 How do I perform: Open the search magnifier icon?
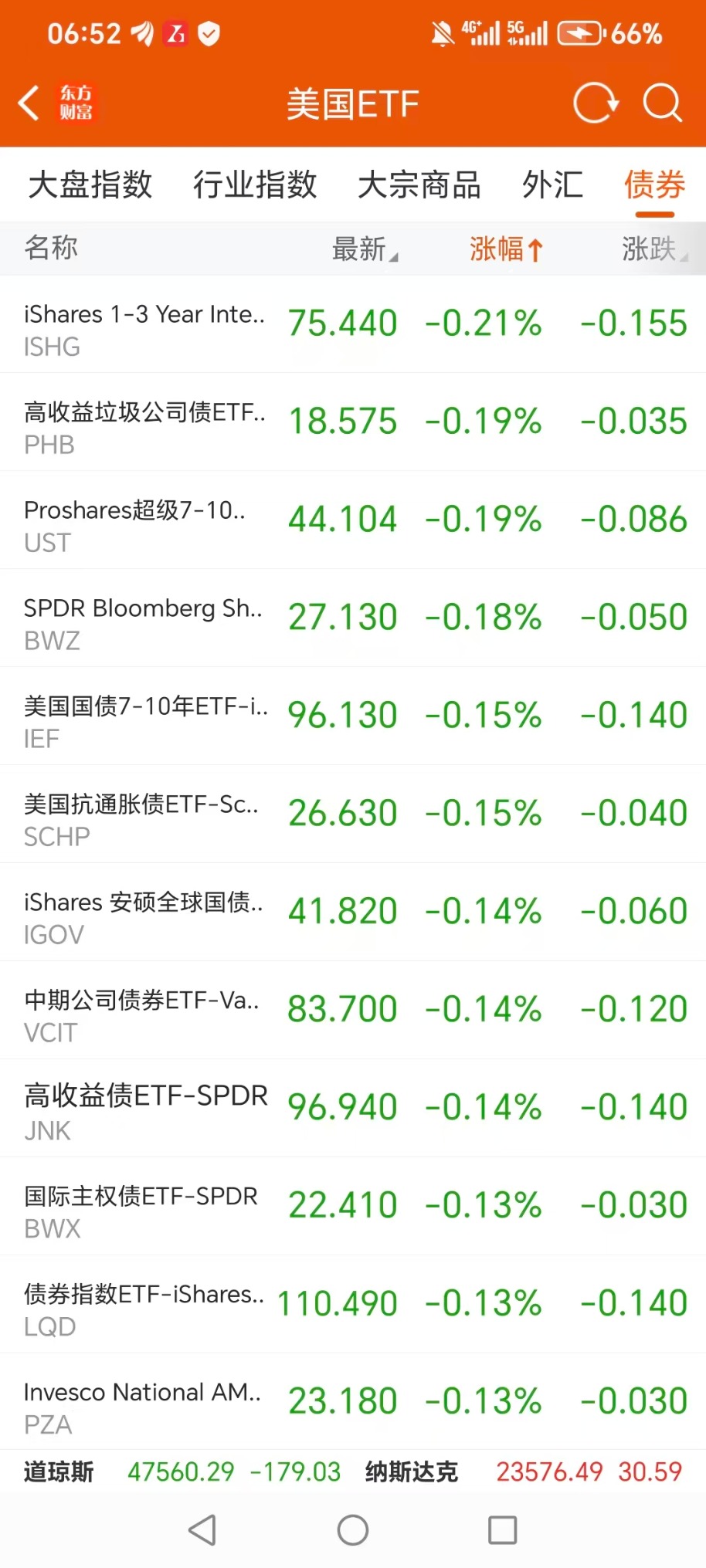(x=663, y=103)
